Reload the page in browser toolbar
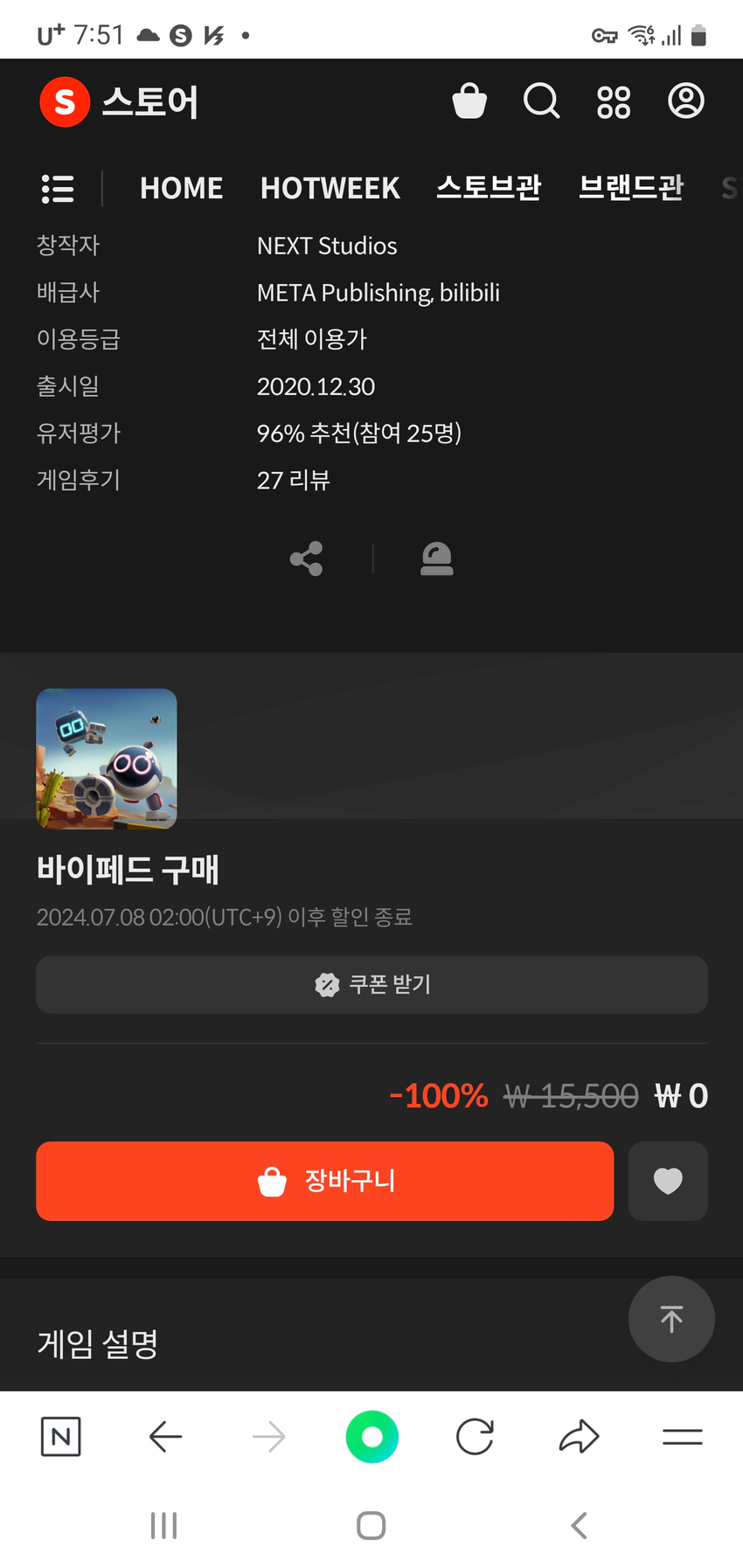 (475, 1437)
